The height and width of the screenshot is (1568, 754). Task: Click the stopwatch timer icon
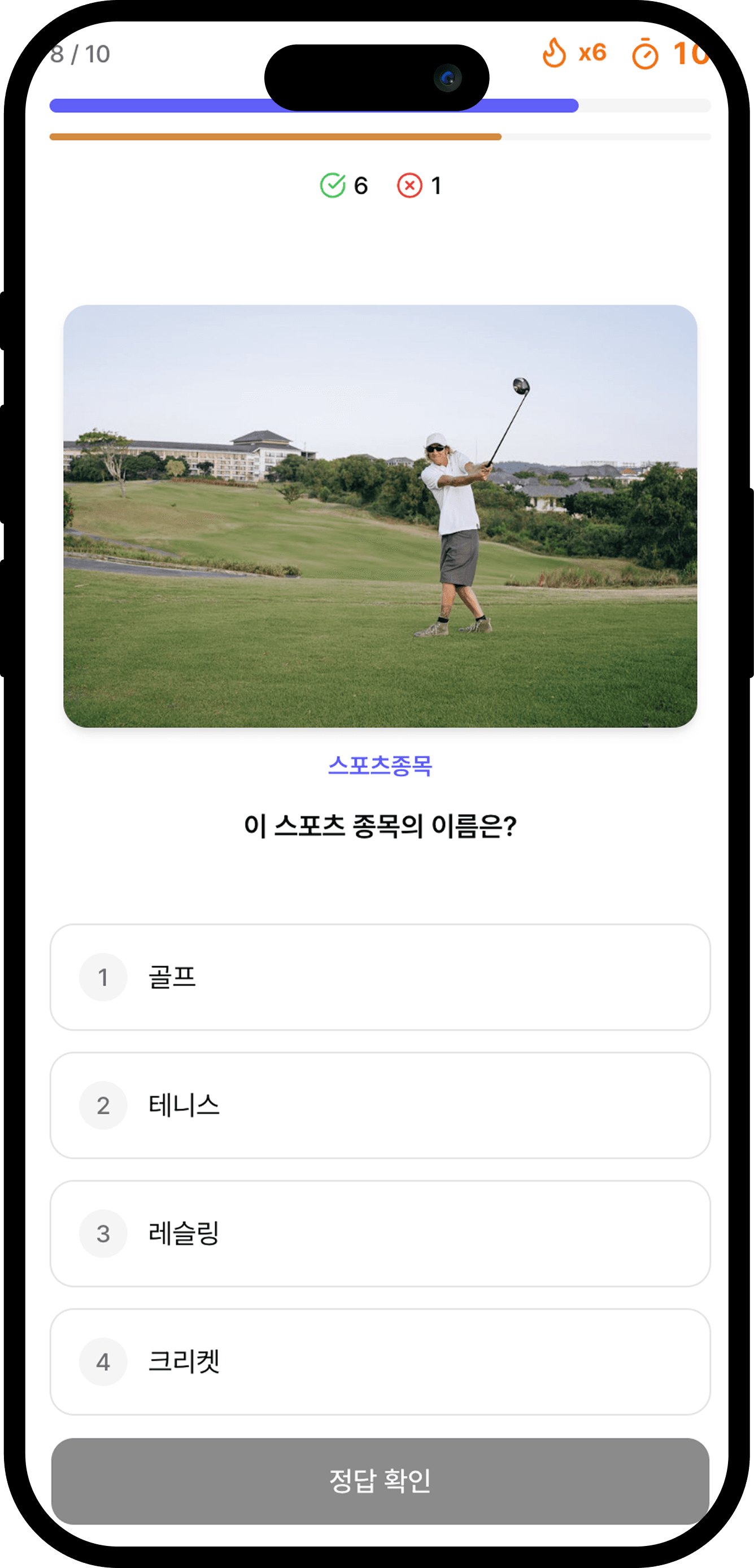646,54
